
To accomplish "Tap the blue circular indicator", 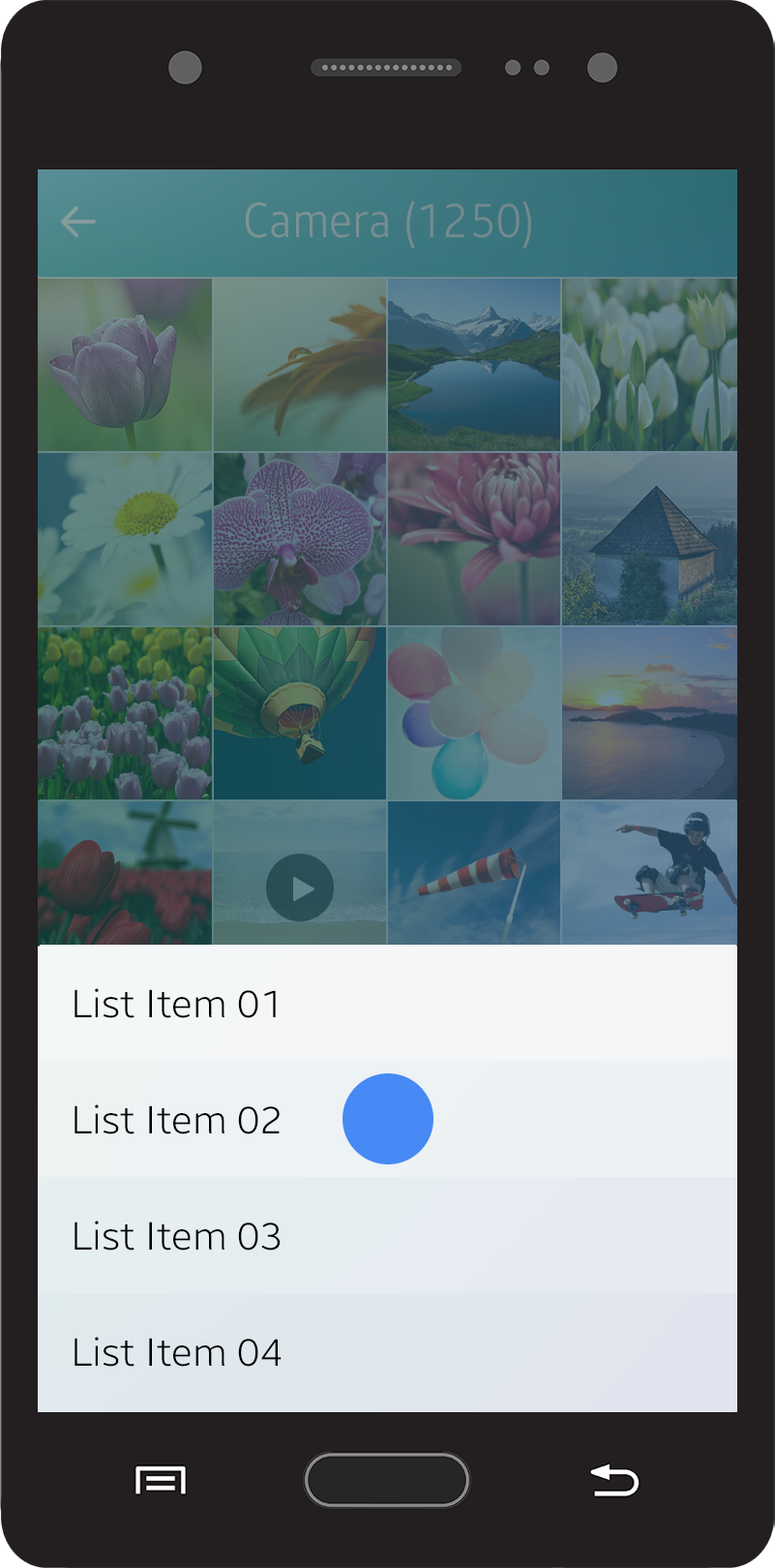I will point(388,1118).
